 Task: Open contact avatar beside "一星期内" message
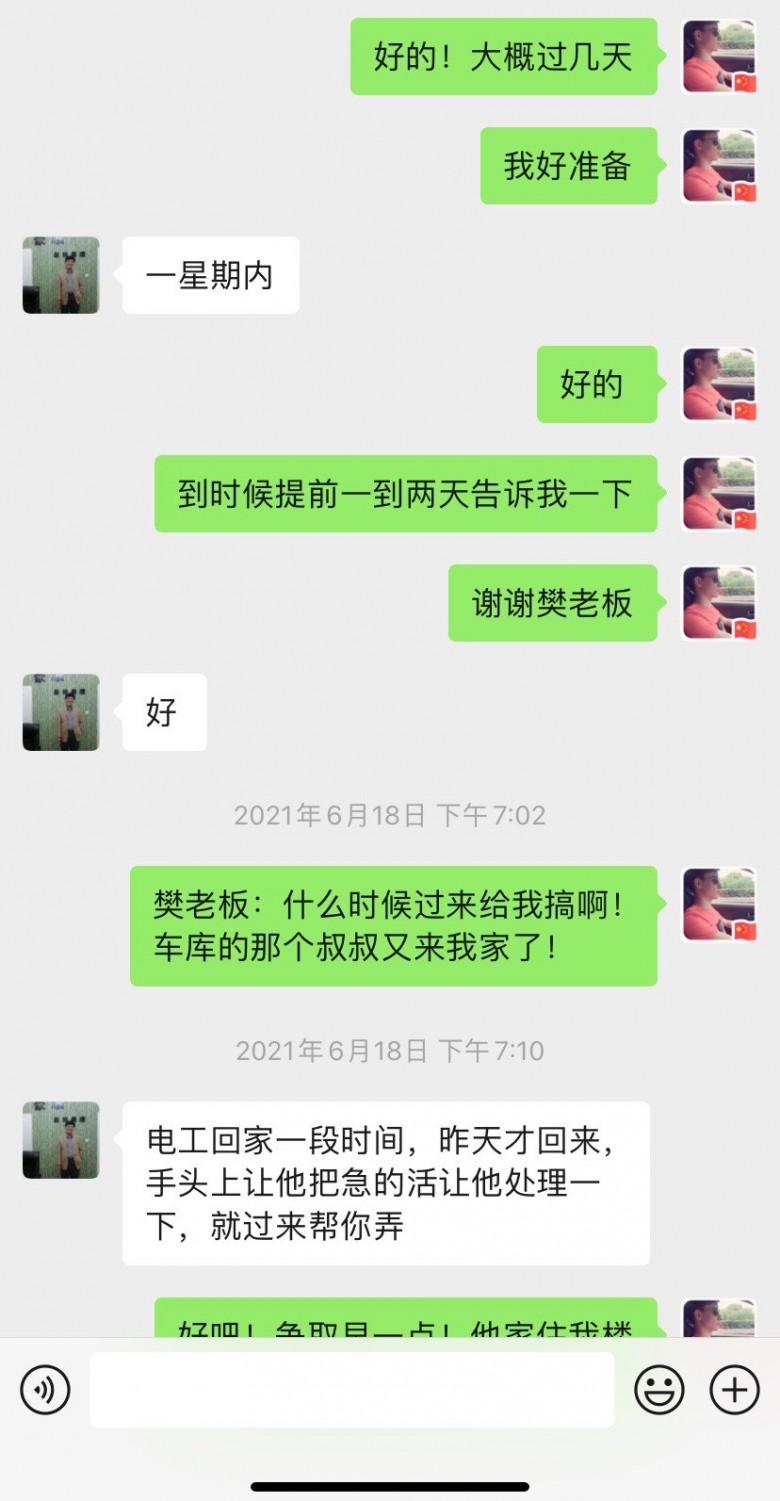(61, 275)
